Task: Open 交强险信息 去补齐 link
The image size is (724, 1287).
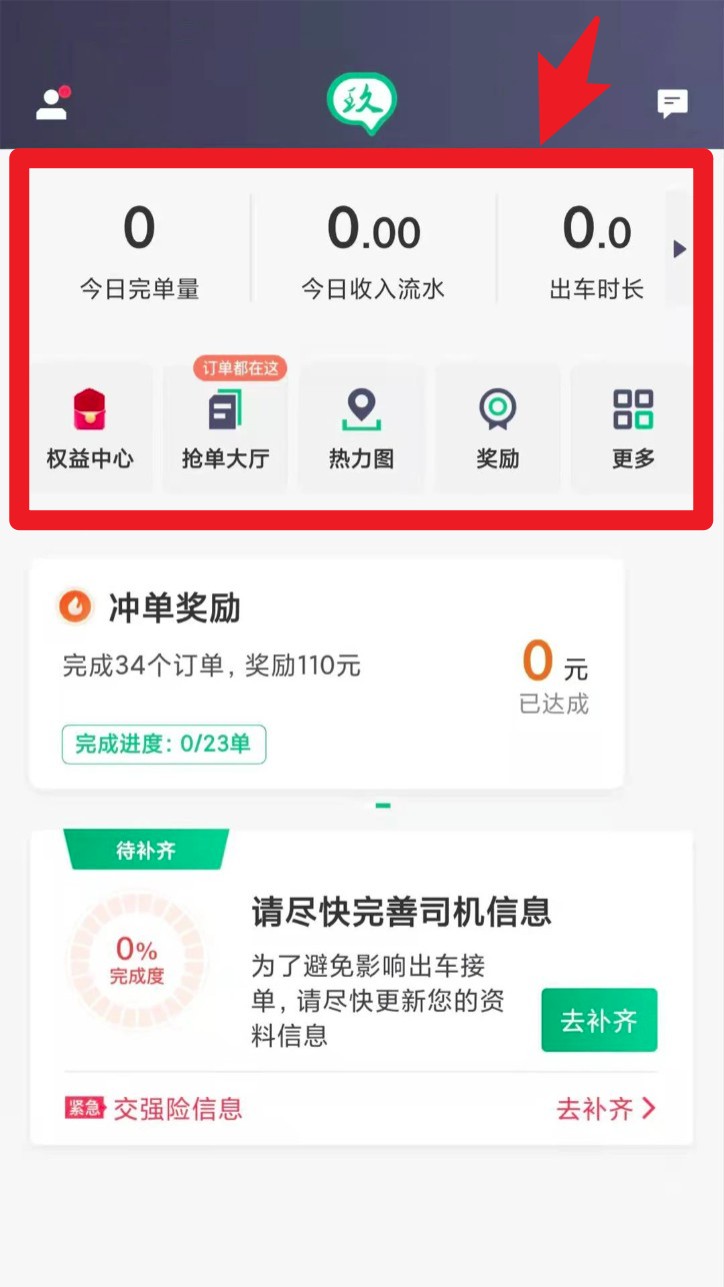Action: [606, 1109]
